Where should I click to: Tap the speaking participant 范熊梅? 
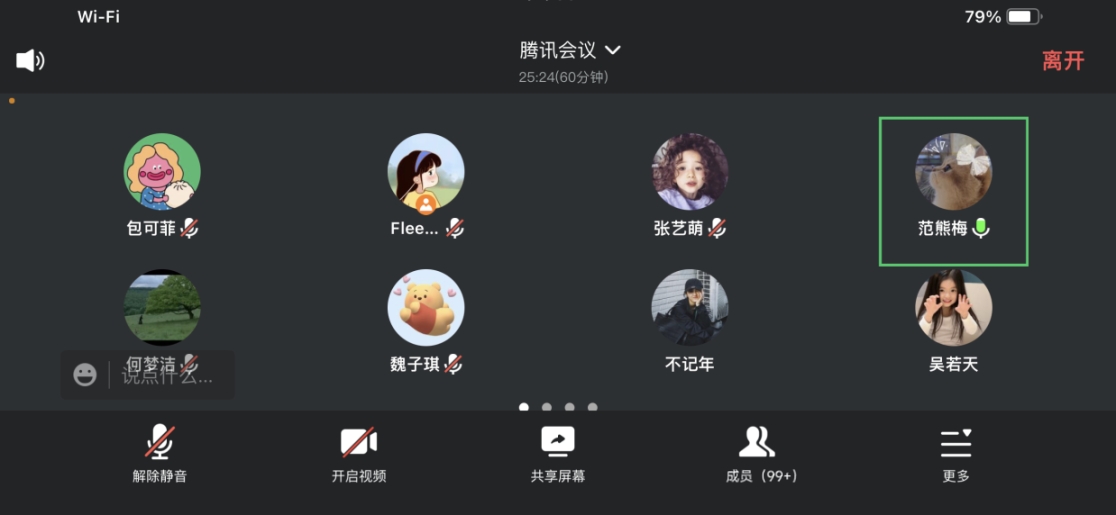coord(954,172)
